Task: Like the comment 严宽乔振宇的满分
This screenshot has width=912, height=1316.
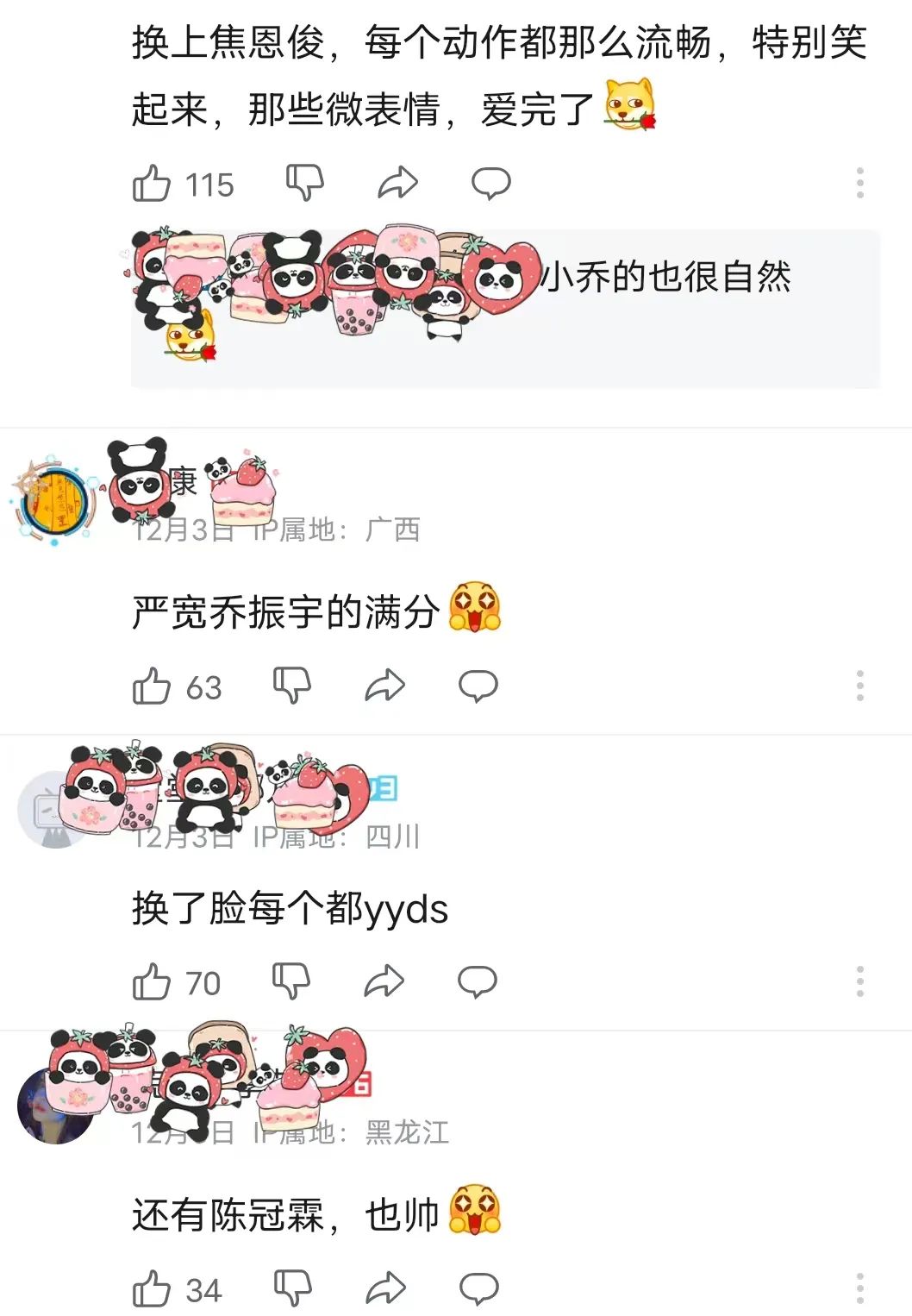Action: click(x=152, y=686)
